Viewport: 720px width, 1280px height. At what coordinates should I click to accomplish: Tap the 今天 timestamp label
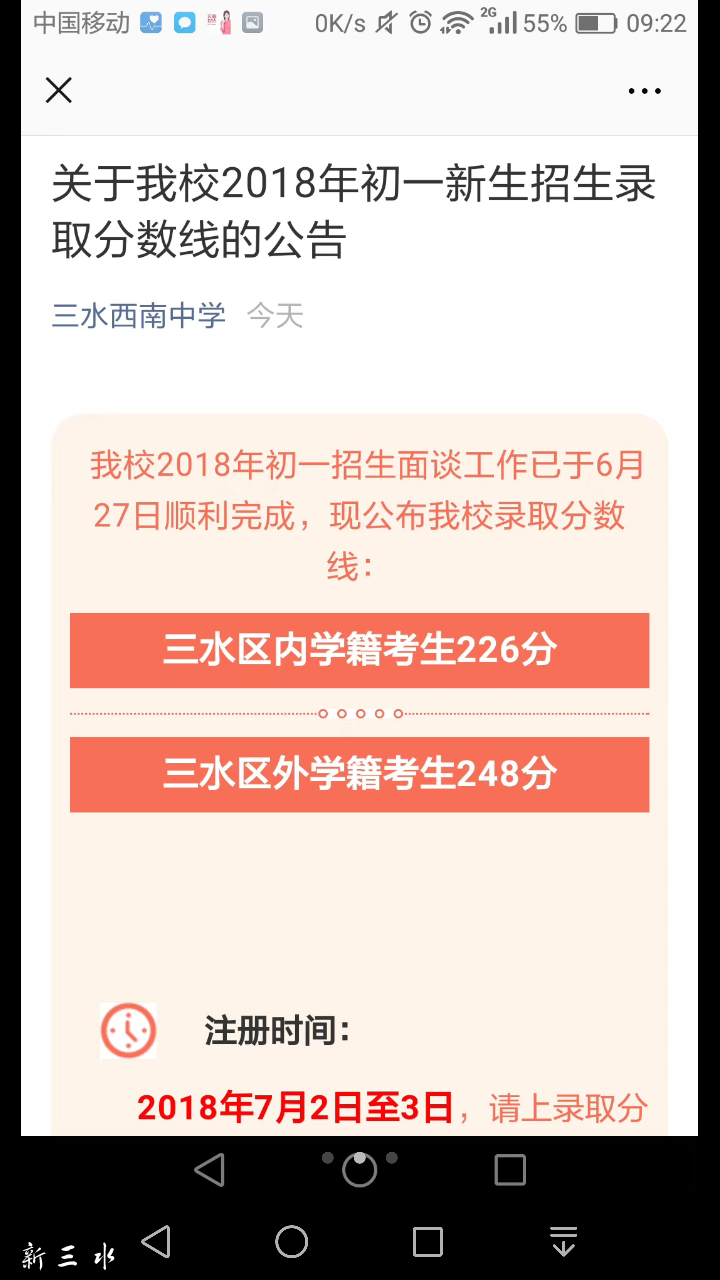point(273,315)
